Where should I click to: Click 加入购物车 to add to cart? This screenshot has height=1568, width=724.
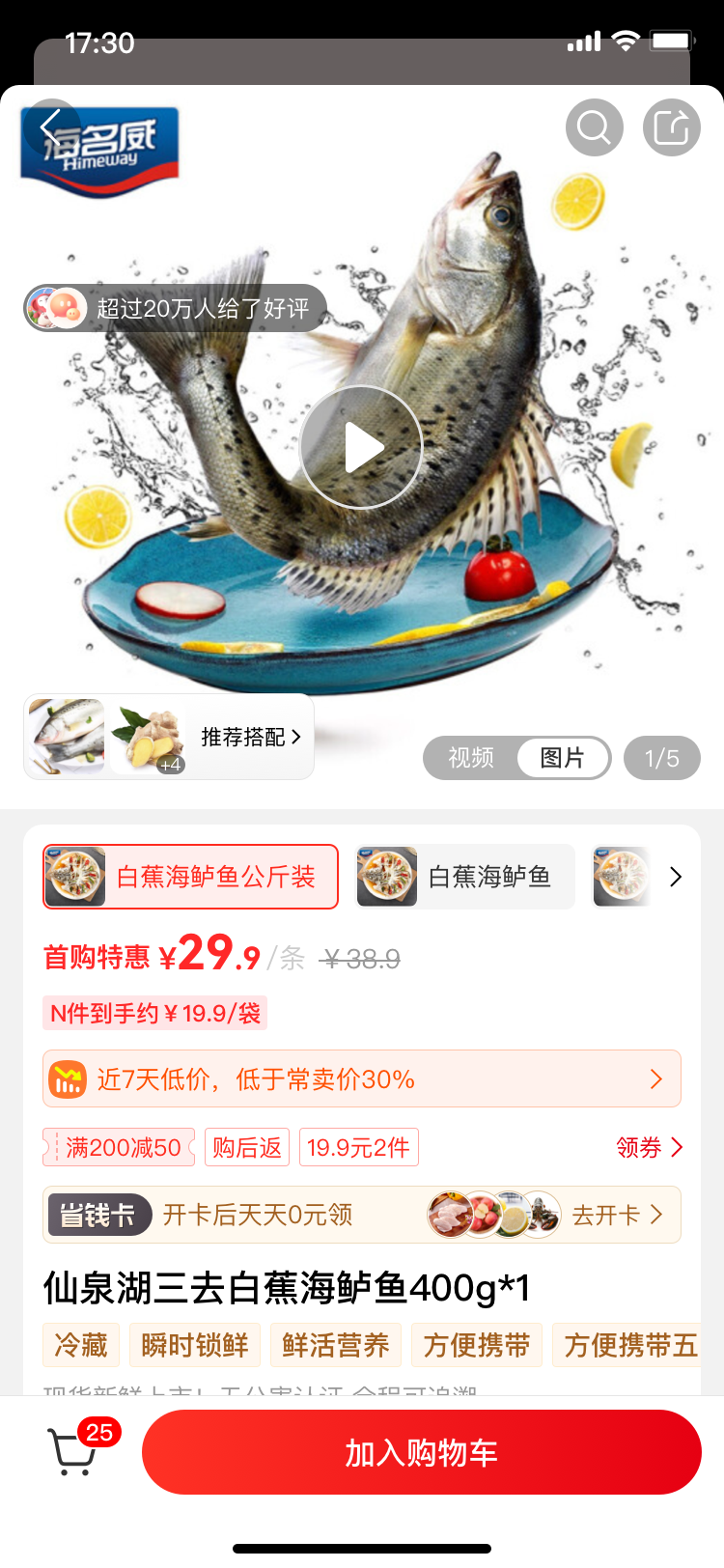coord(422,1451)
